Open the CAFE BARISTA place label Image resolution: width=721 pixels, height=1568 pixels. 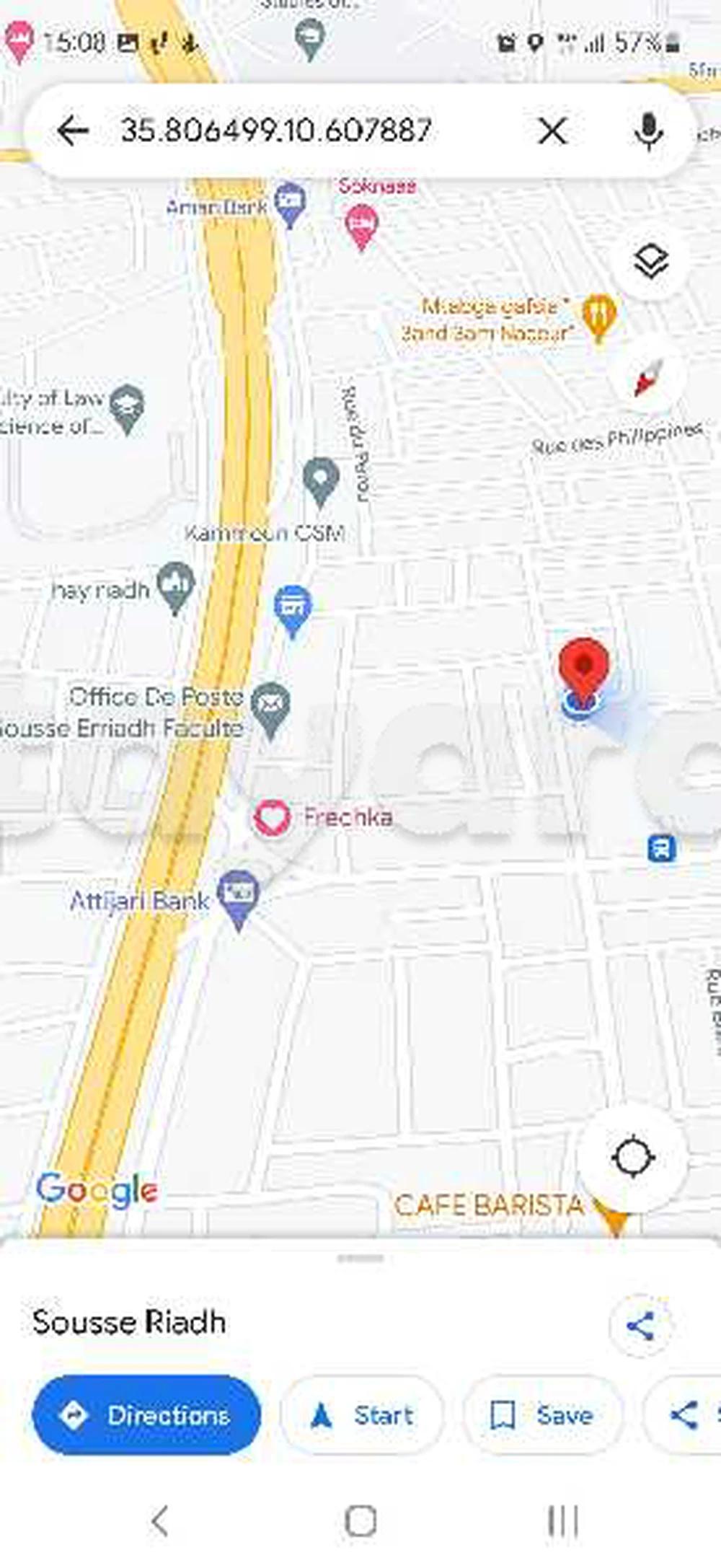click(490, 1206)
